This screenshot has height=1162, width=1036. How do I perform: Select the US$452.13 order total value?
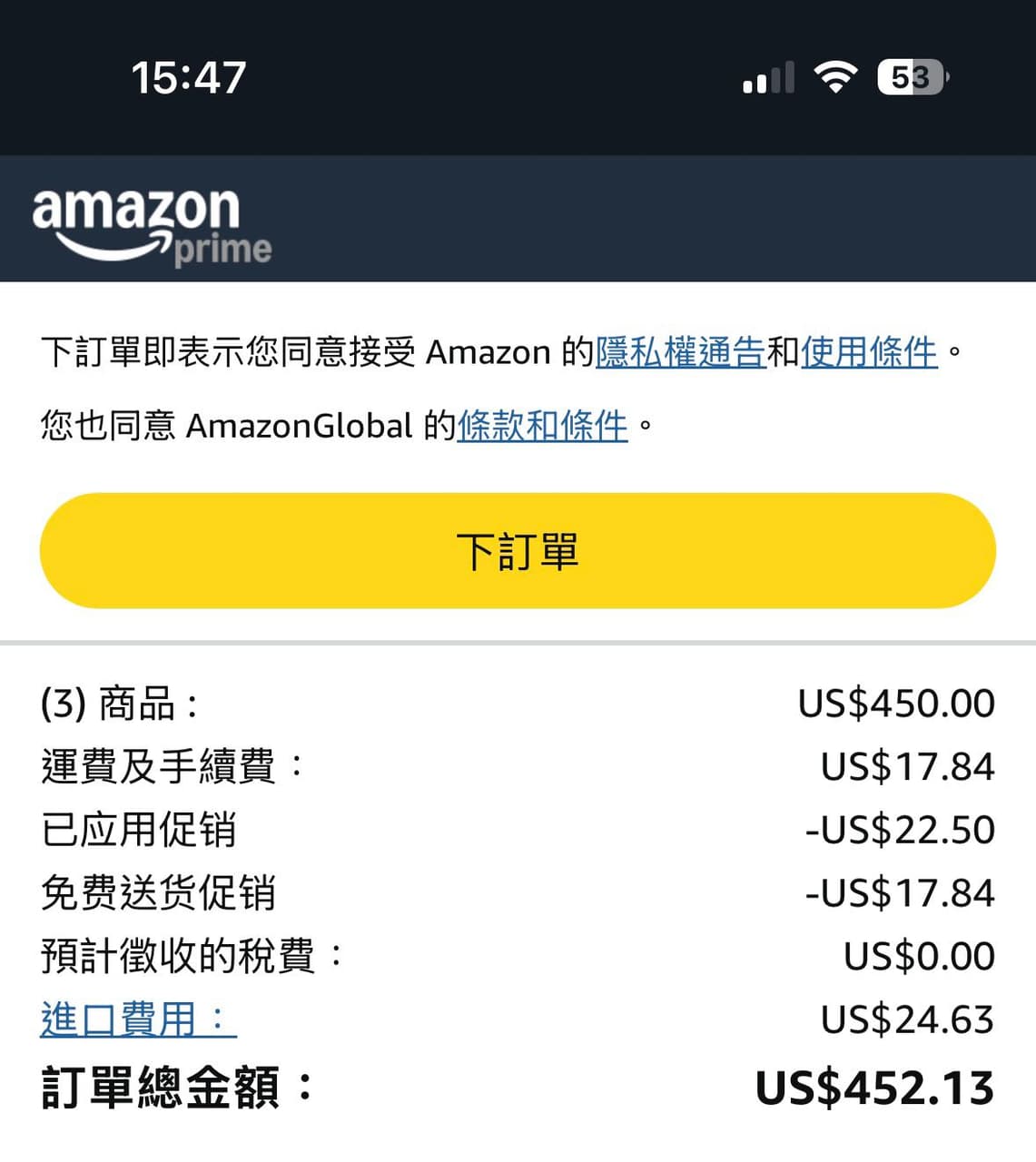(x=874, y=1088)
